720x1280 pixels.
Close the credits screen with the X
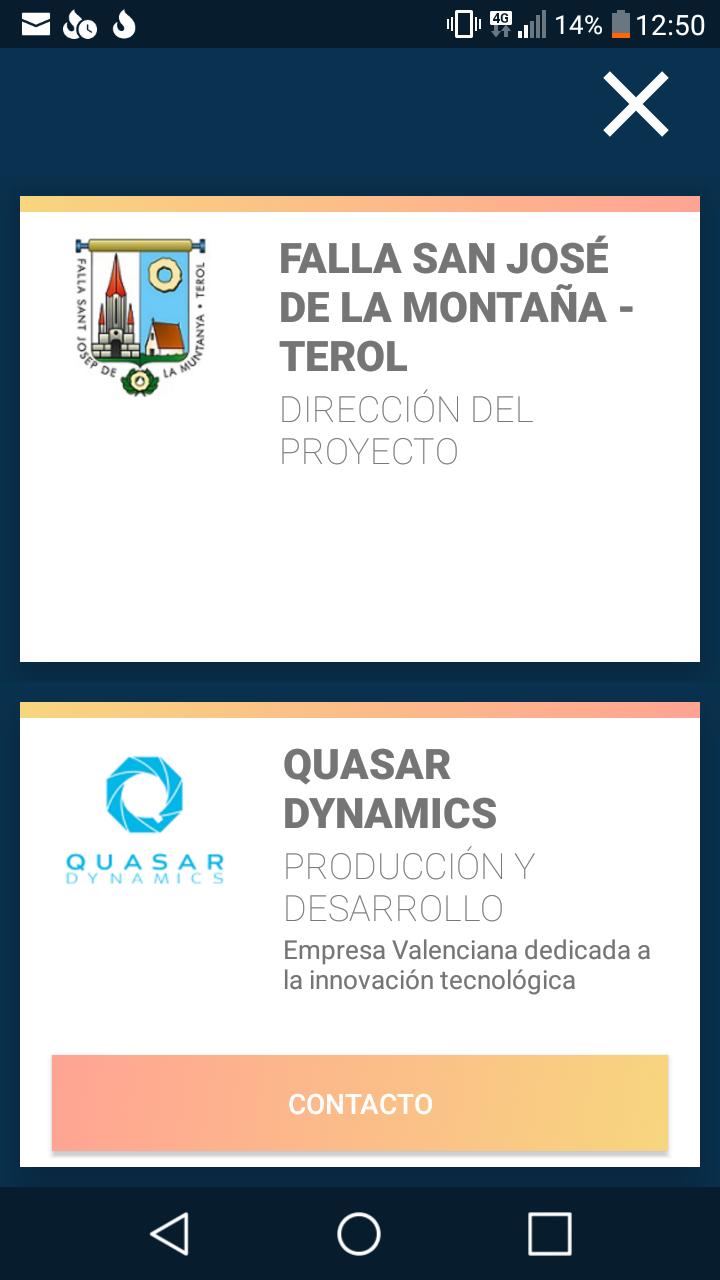coord(635,104)
